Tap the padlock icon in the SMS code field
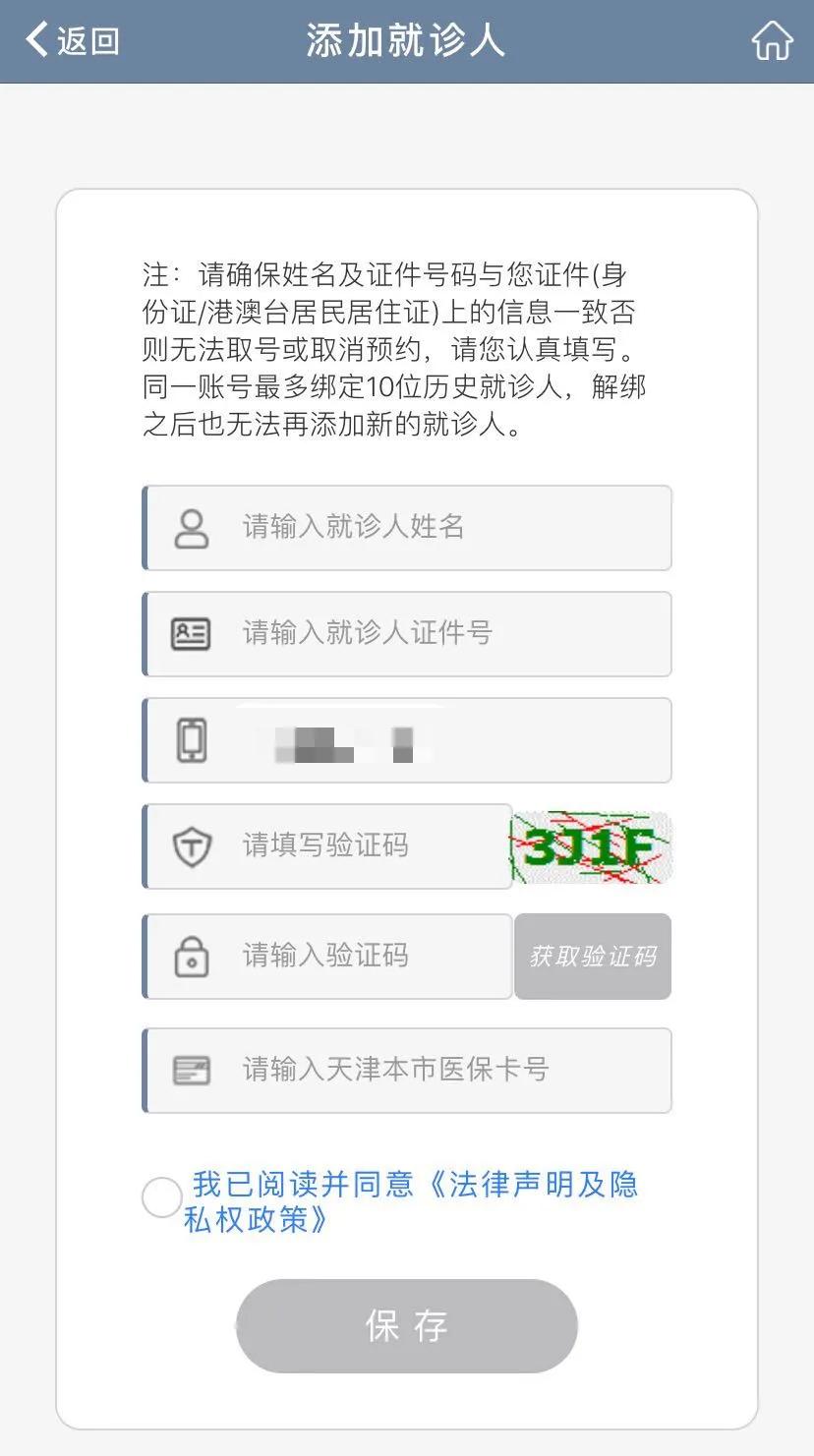 [x=193, y=956]
